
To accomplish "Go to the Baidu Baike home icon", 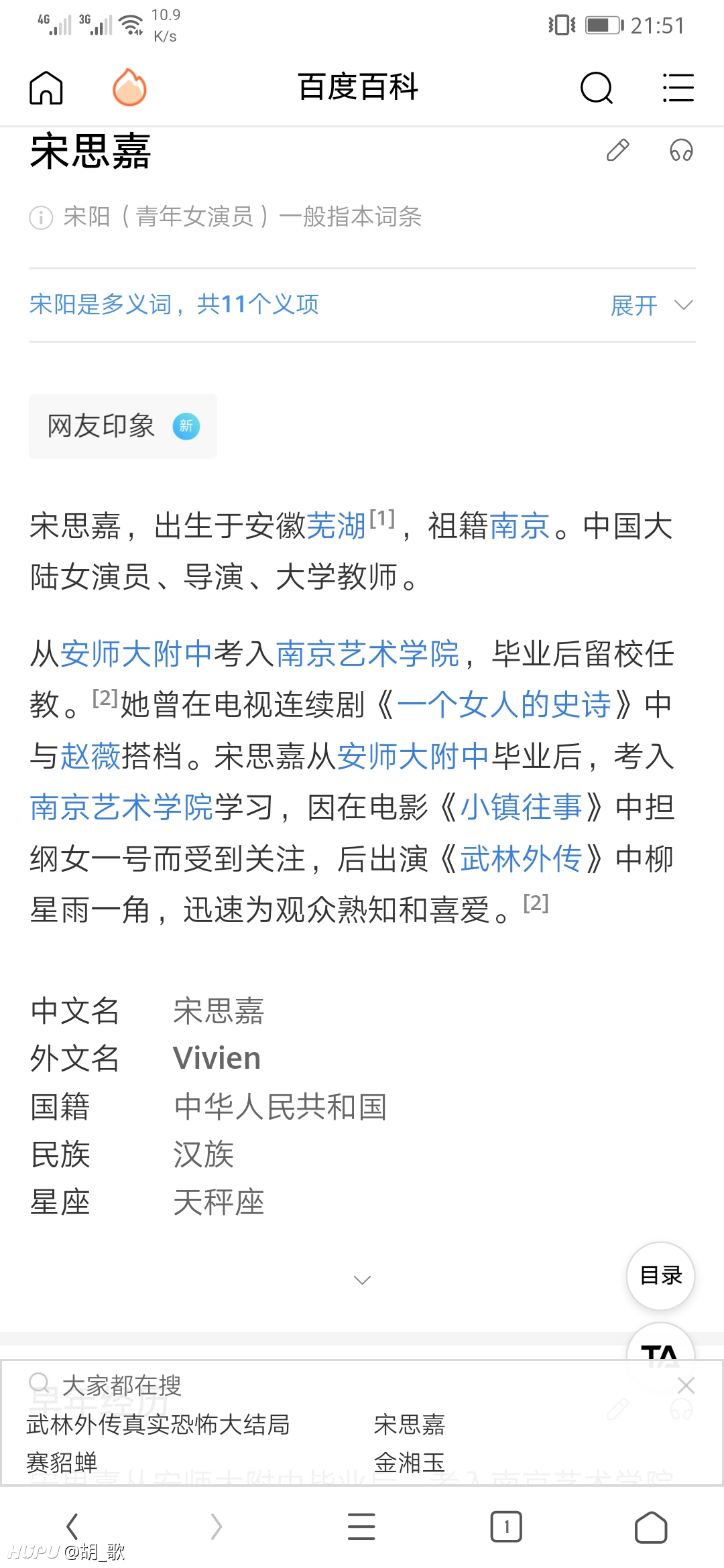I will pyautogui.click(x=46, y=88).
